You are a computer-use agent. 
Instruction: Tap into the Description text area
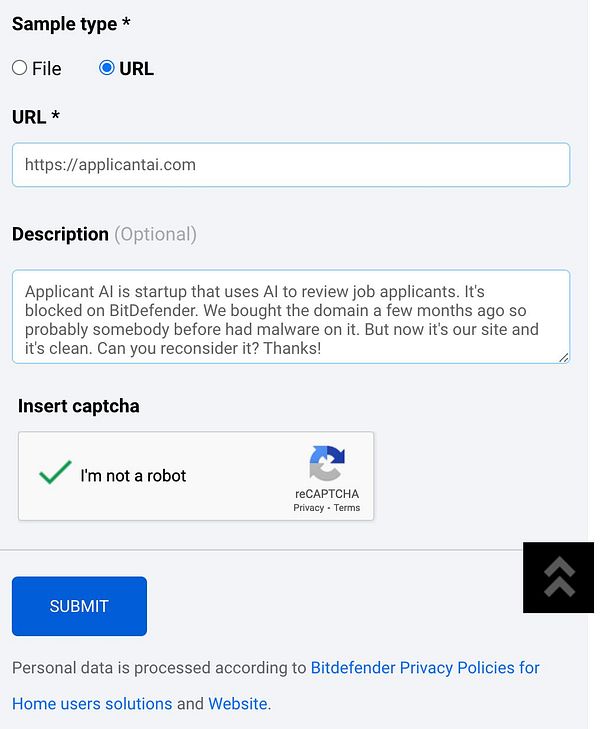(290, 316)
